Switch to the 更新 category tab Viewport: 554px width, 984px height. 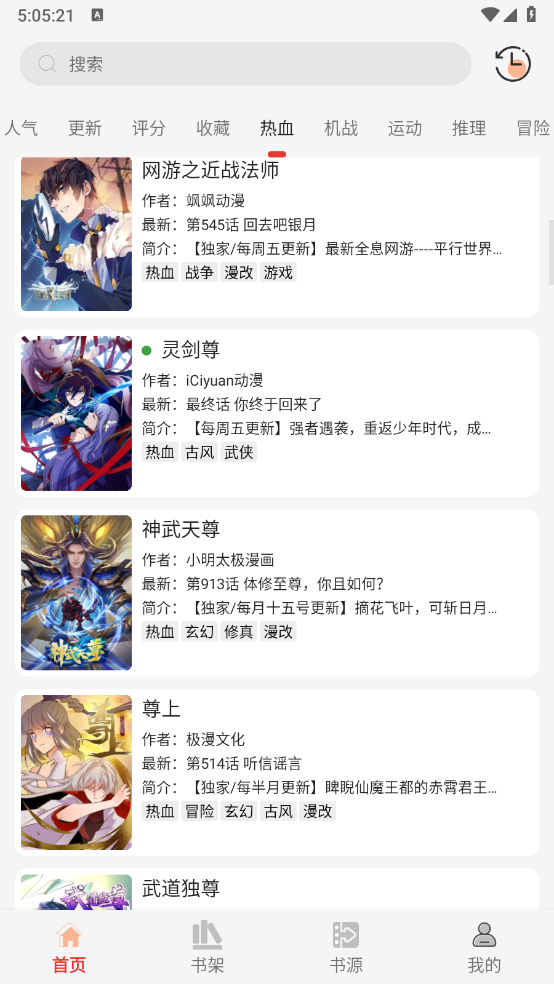click(x=85, y=128)
